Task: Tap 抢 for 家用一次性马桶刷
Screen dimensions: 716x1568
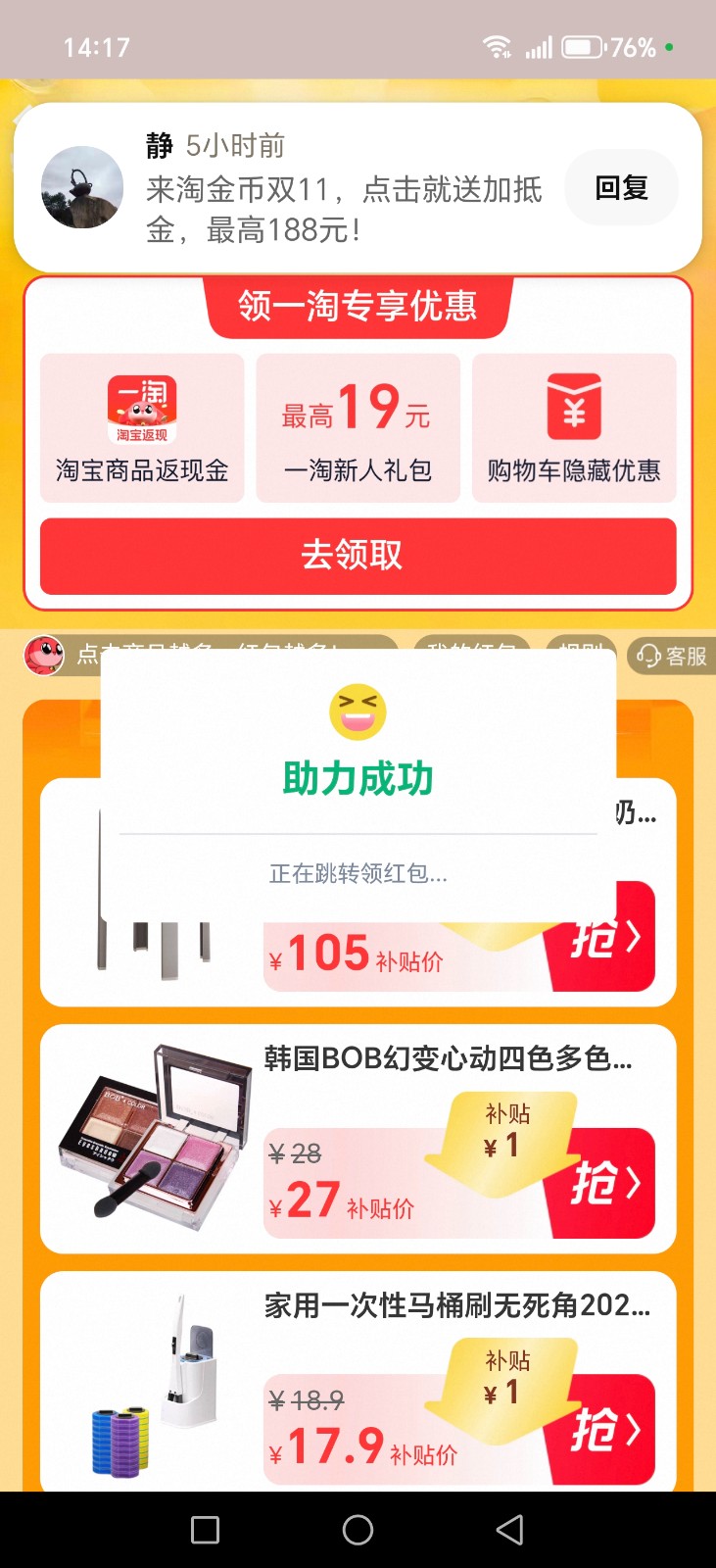Action: pos(604,1429)
